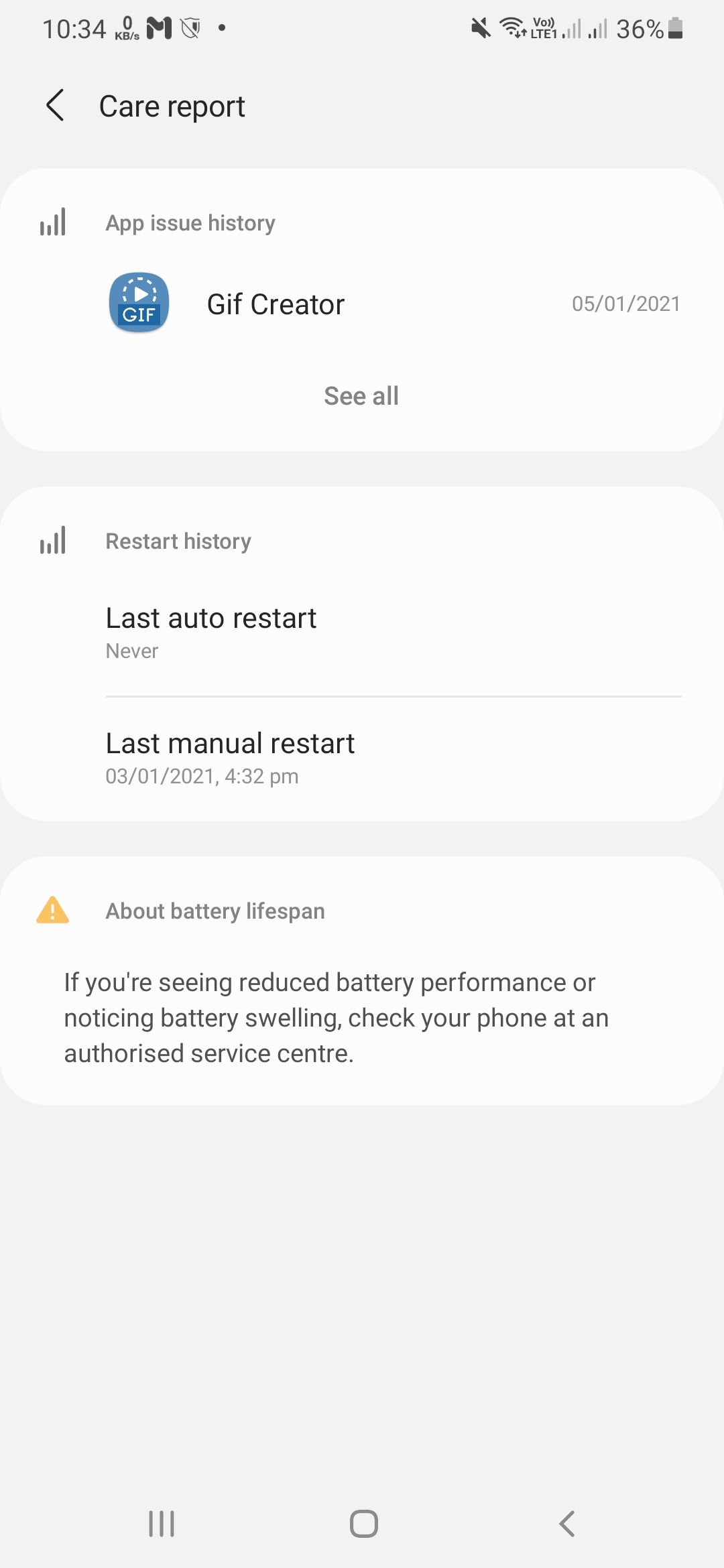Open recent apps from navigation bar
724x1568 pixels.
point(161,1523)
